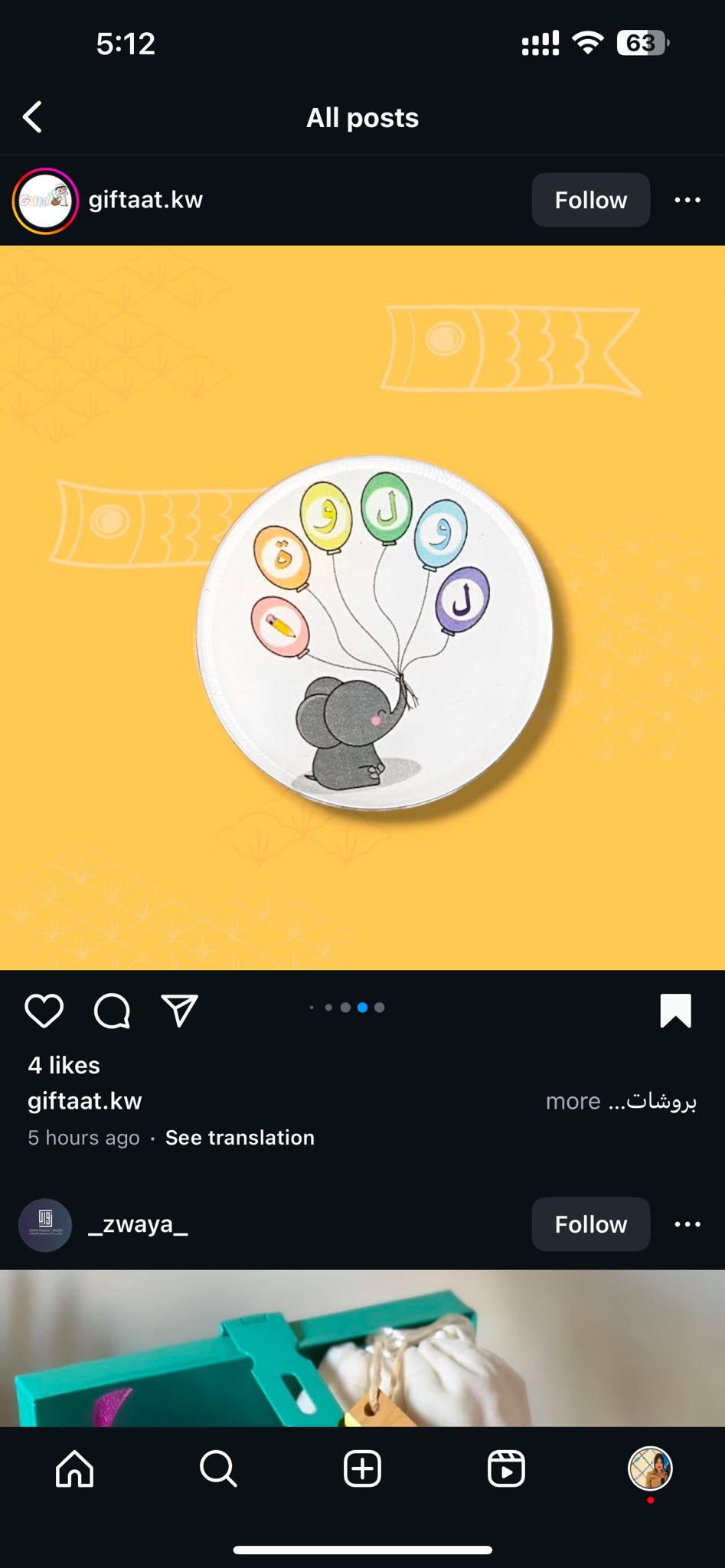Open giftaat.kw profile picture story
The image size is (725, 1568).
tap(45, 201)
